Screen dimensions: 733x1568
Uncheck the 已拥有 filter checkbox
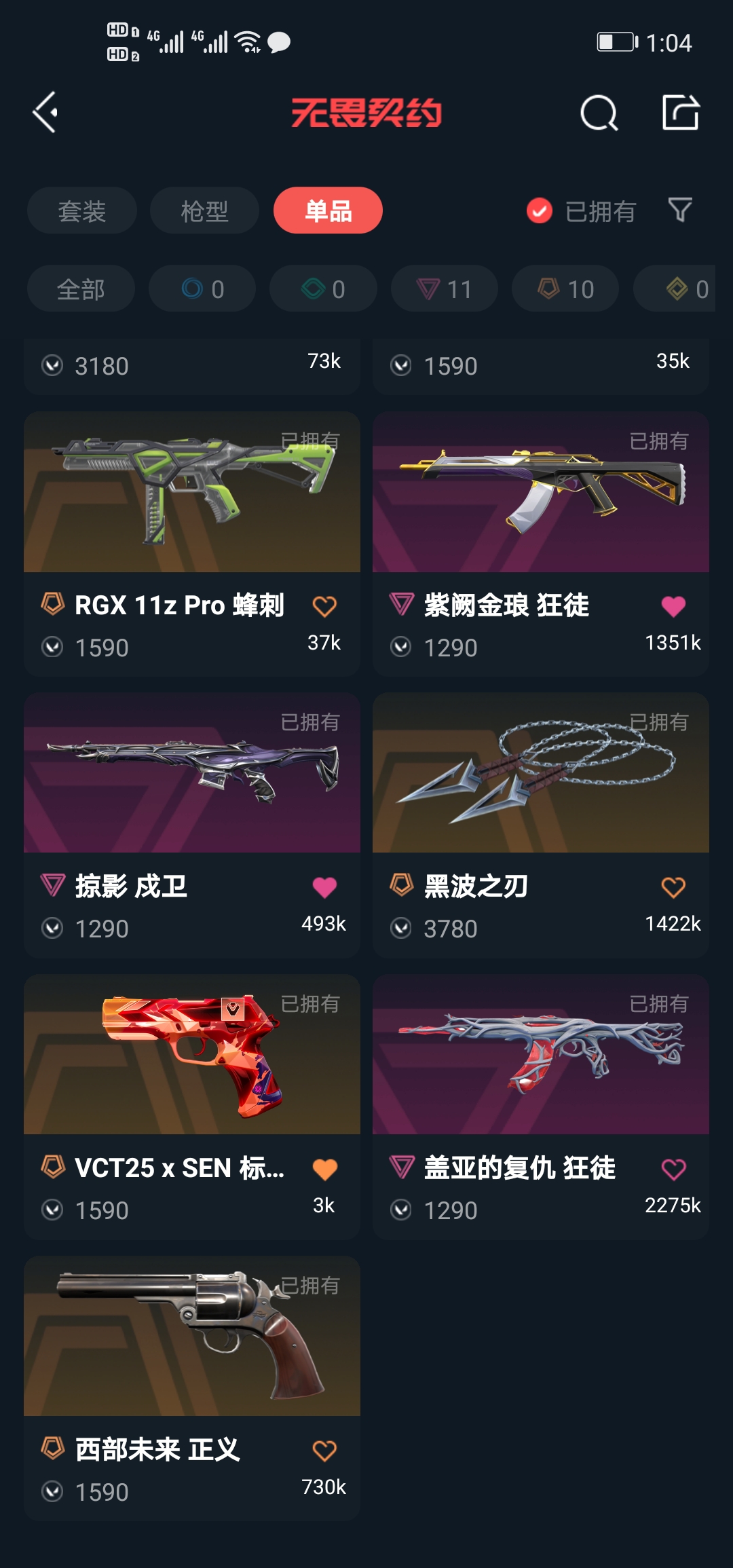(540, 210)
